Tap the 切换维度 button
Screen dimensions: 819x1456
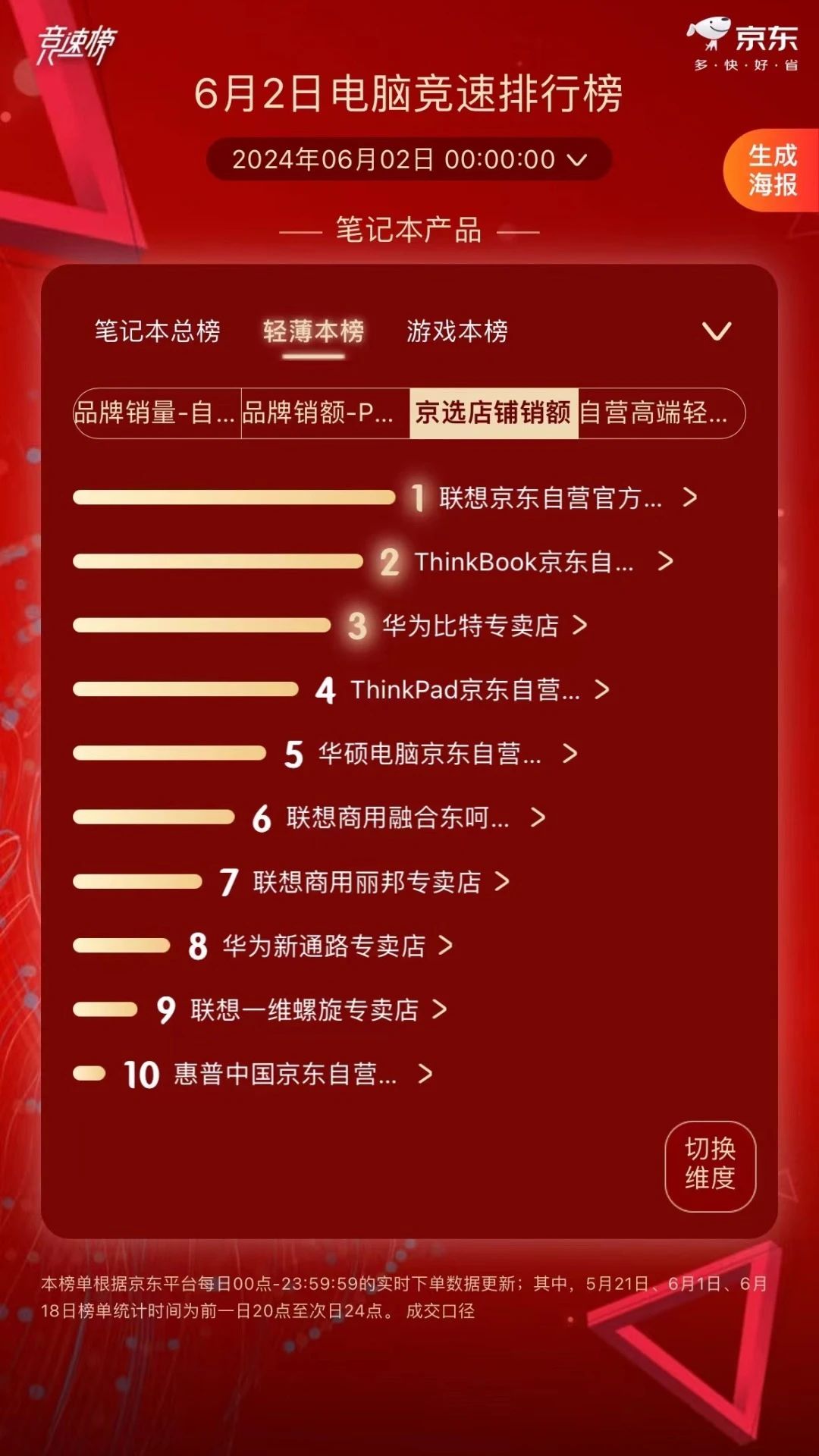pos(710,1166)
